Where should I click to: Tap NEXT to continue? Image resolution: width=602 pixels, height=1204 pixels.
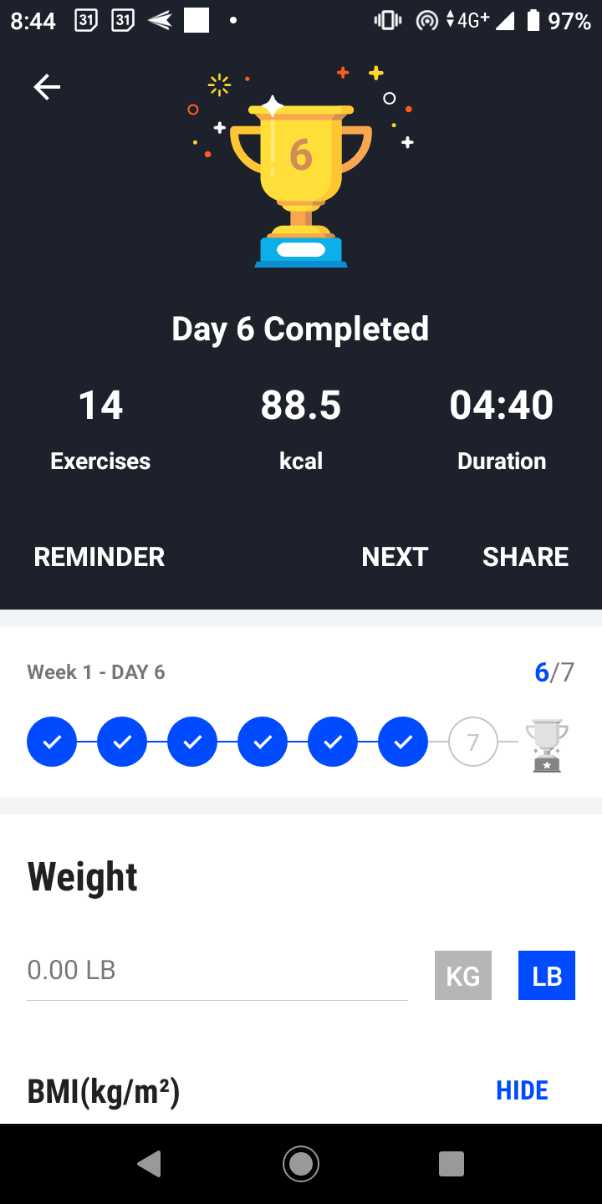coord(394,557)
